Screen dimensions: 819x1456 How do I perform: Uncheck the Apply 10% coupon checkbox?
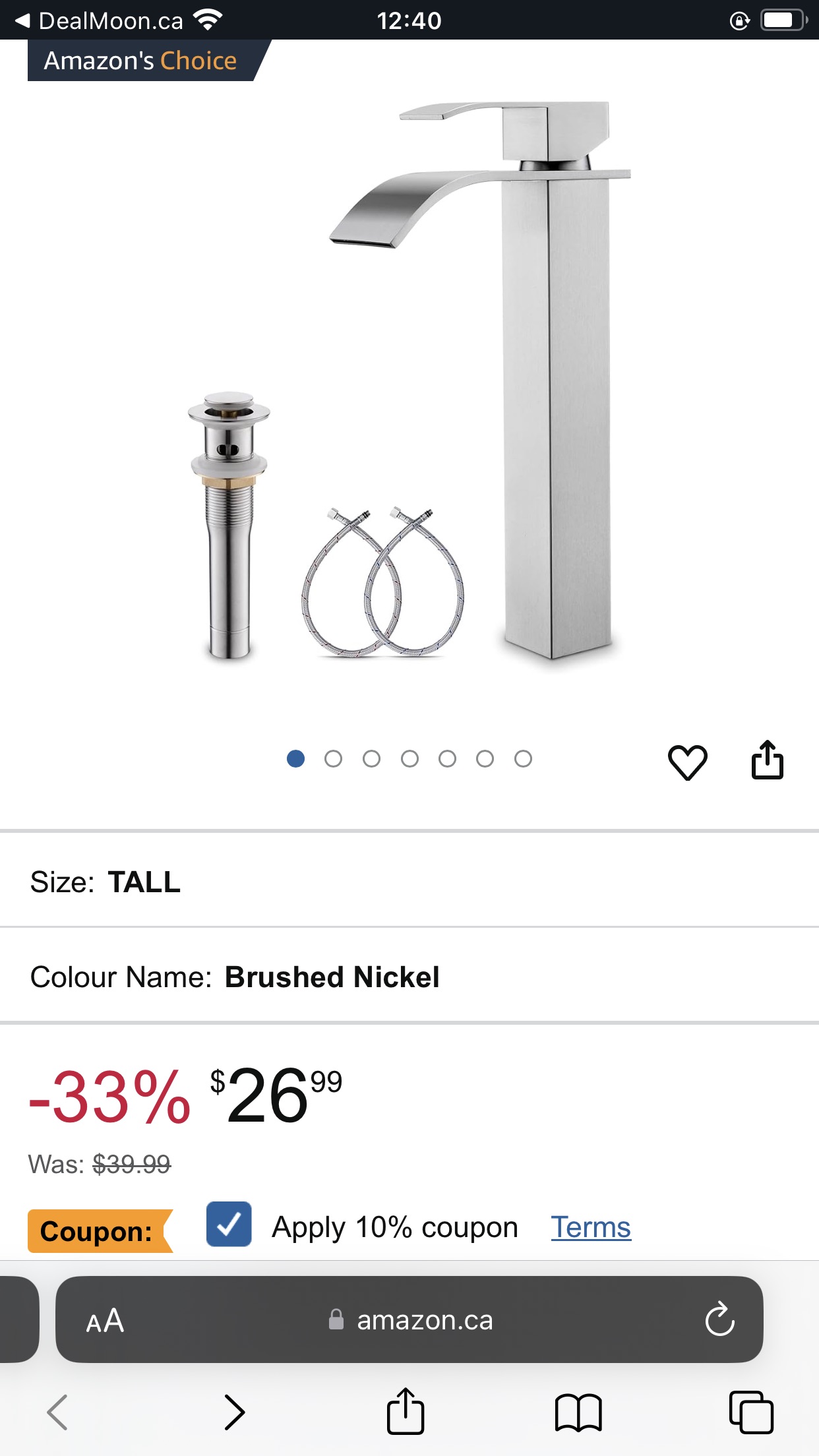point(229,1225)
